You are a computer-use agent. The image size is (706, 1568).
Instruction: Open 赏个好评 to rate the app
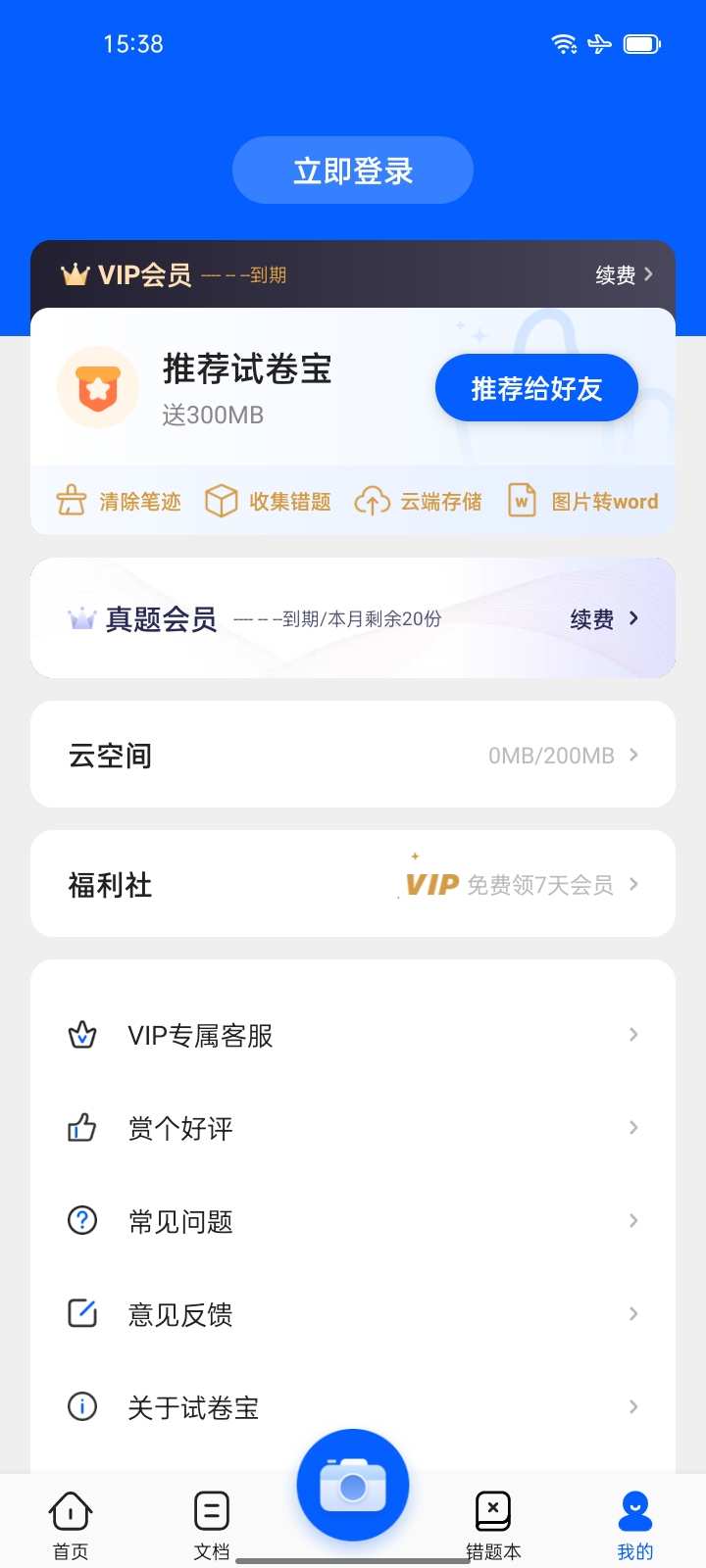coord(353,1128)
